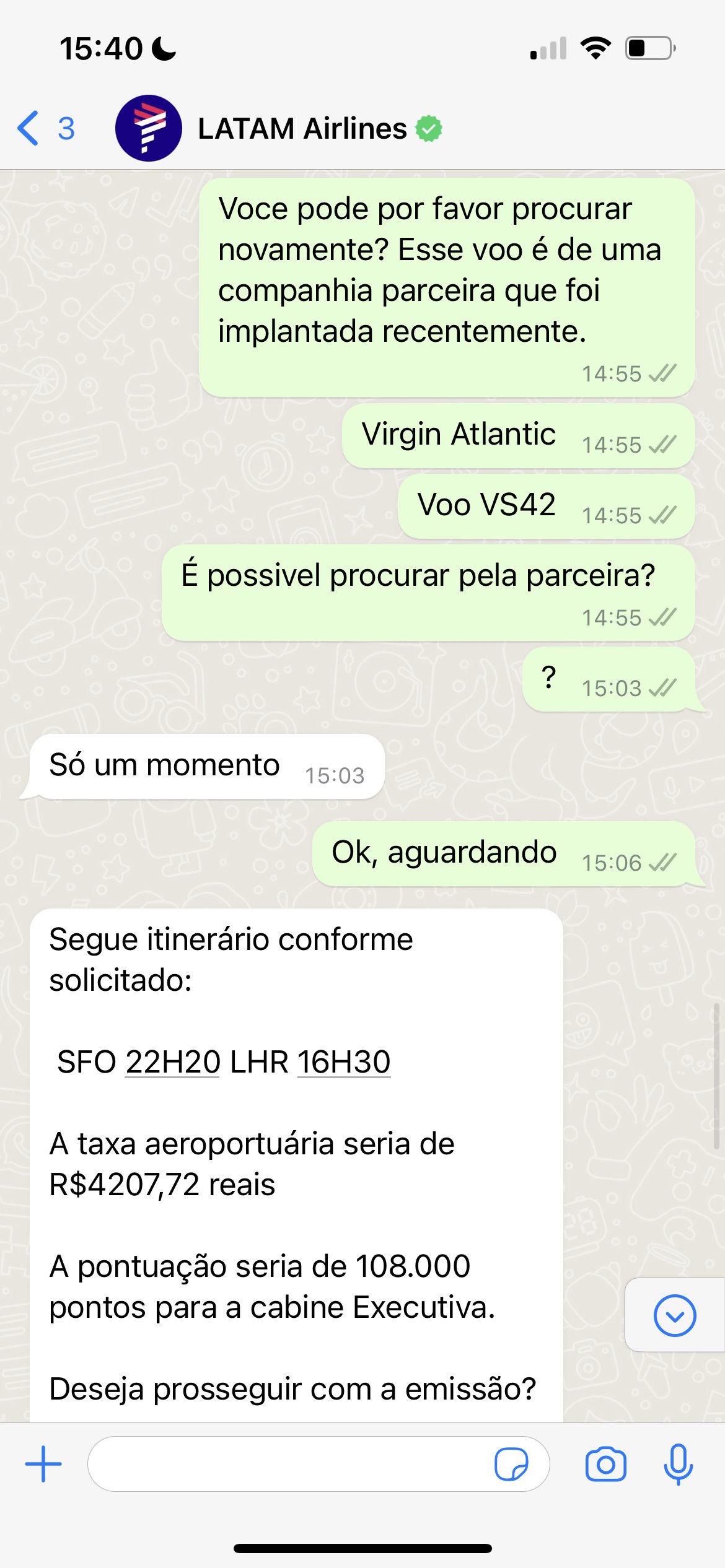The image size is (725, 1568).
Task: Go back to the chats list
Action: (x=45, y=128)
